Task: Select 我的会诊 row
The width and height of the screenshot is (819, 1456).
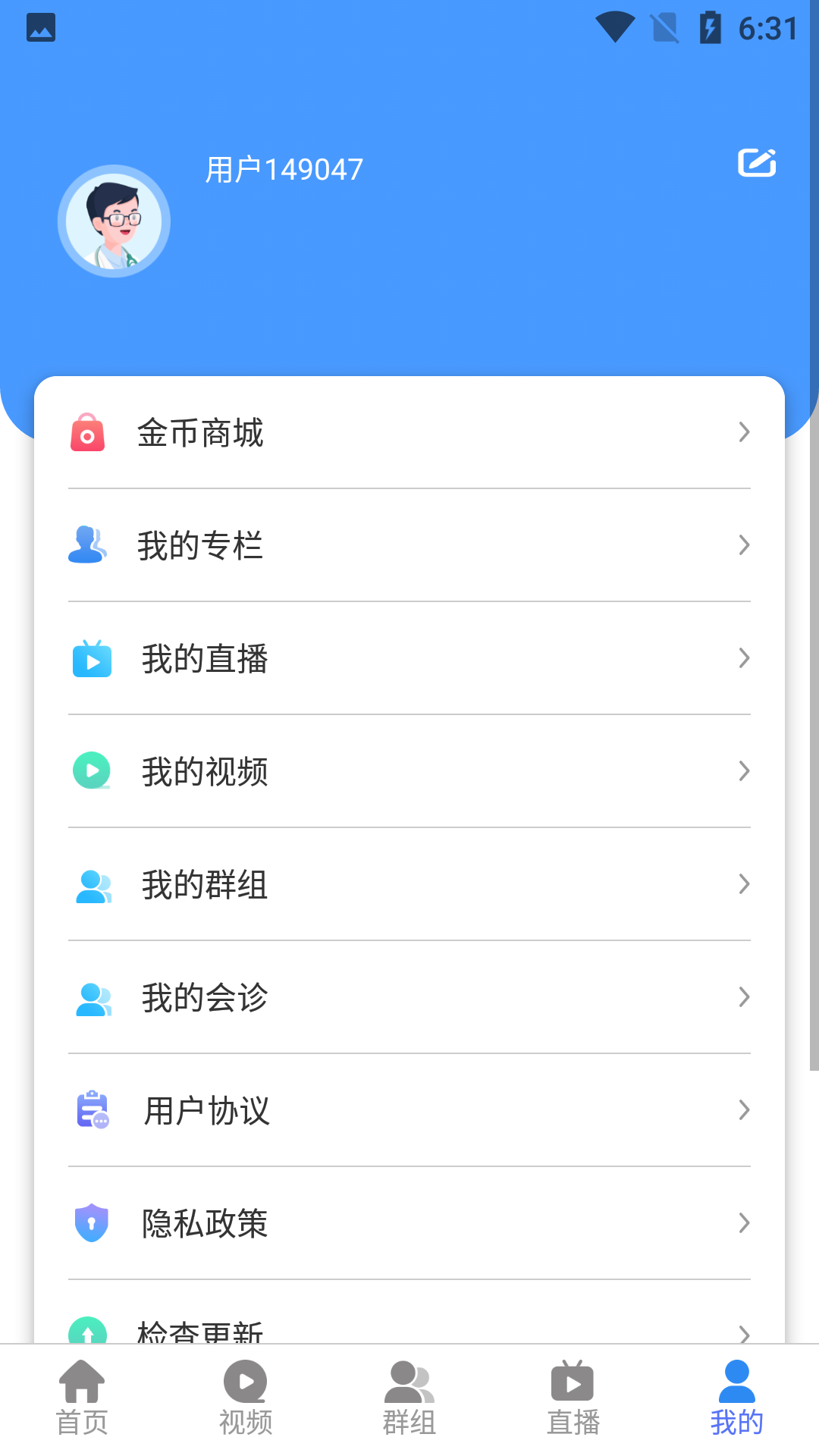Action: (x=409, y=997)
